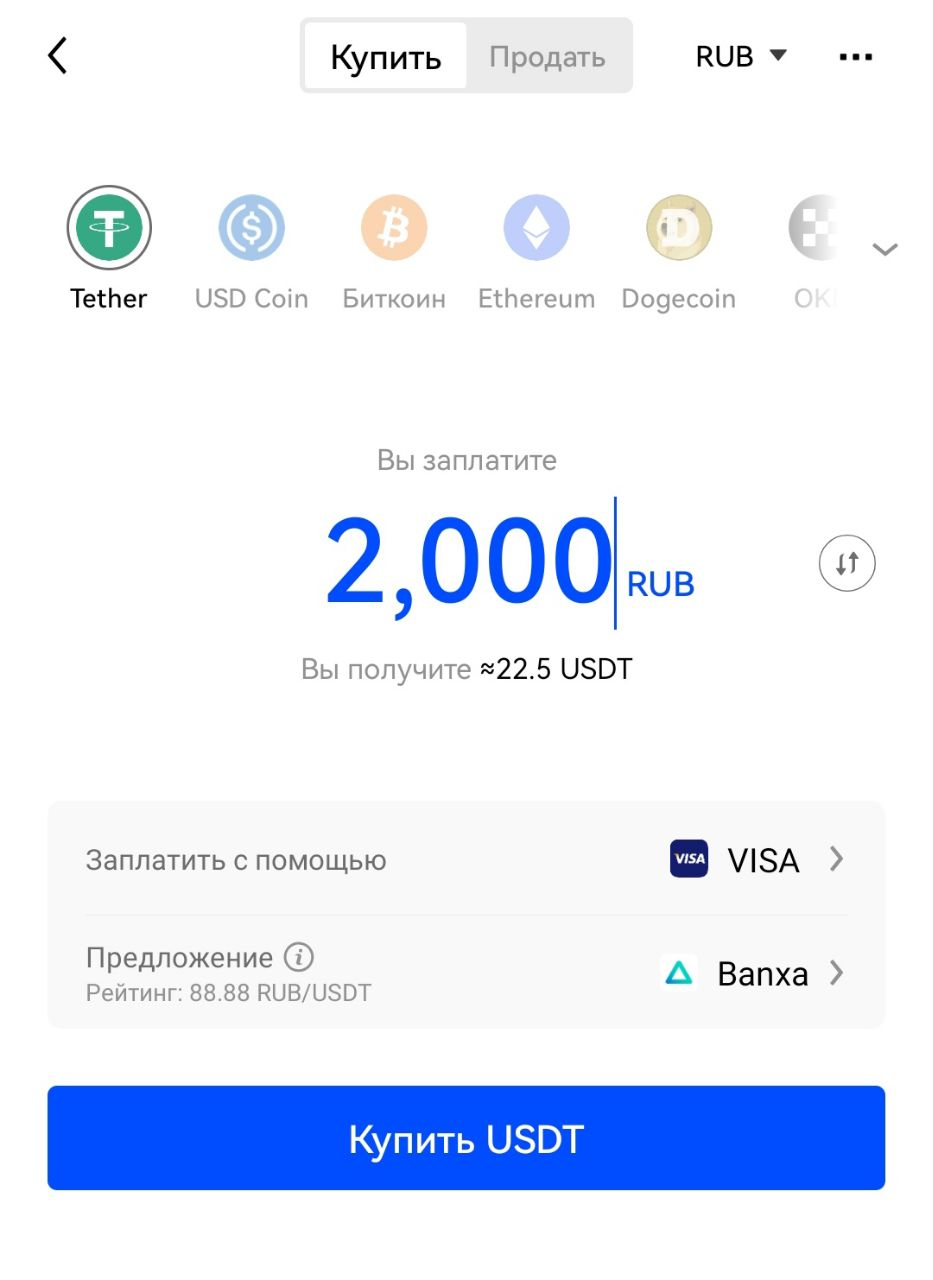The width and height of the screenshot is (933, 1280).
Task: Switch to the Купить tab
Action: click(x=386, y=57)
